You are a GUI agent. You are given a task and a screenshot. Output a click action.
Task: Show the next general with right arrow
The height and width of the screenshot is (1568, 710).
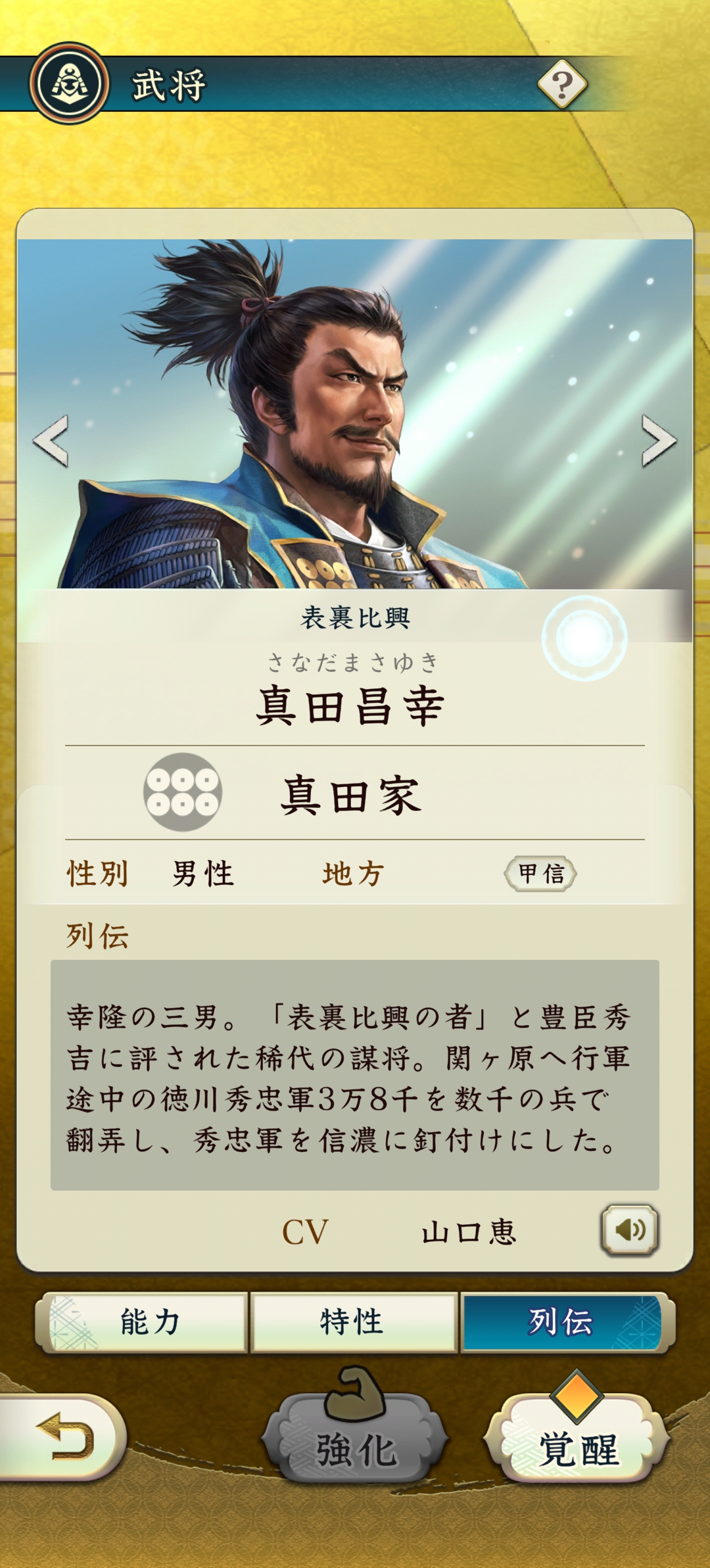point(659,440)
